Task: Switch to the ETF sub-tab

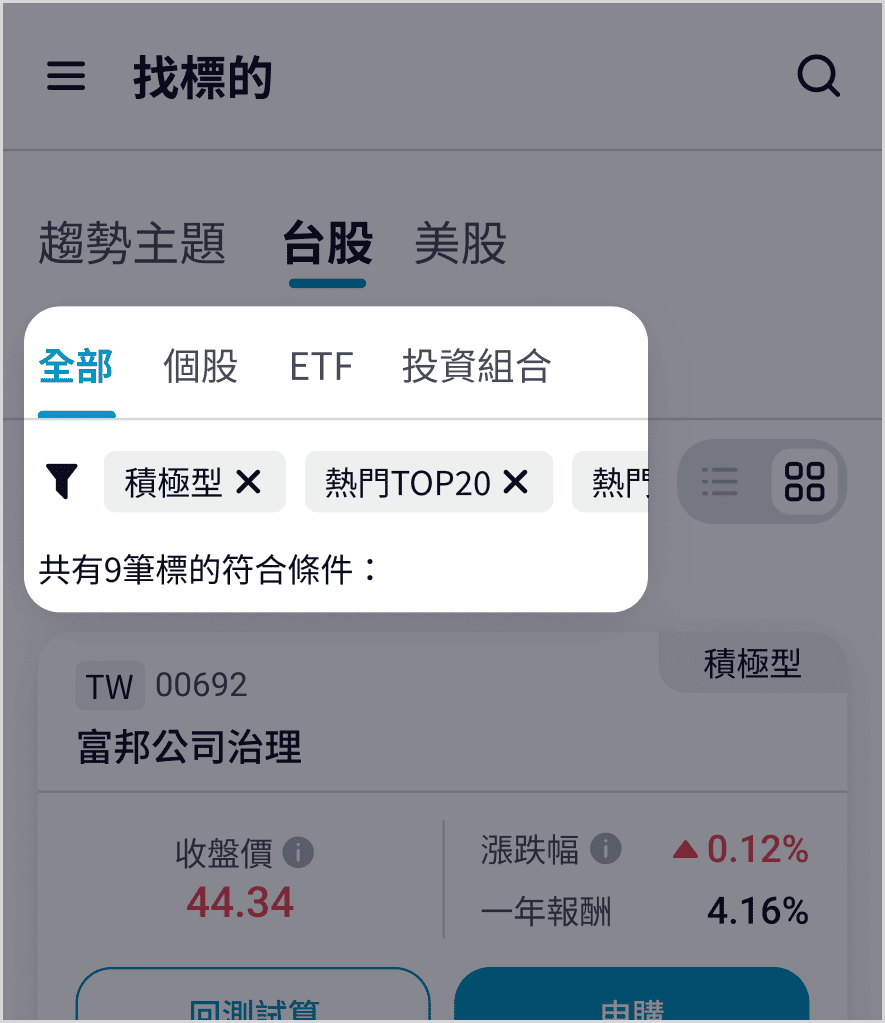Action: pos(321,367)
